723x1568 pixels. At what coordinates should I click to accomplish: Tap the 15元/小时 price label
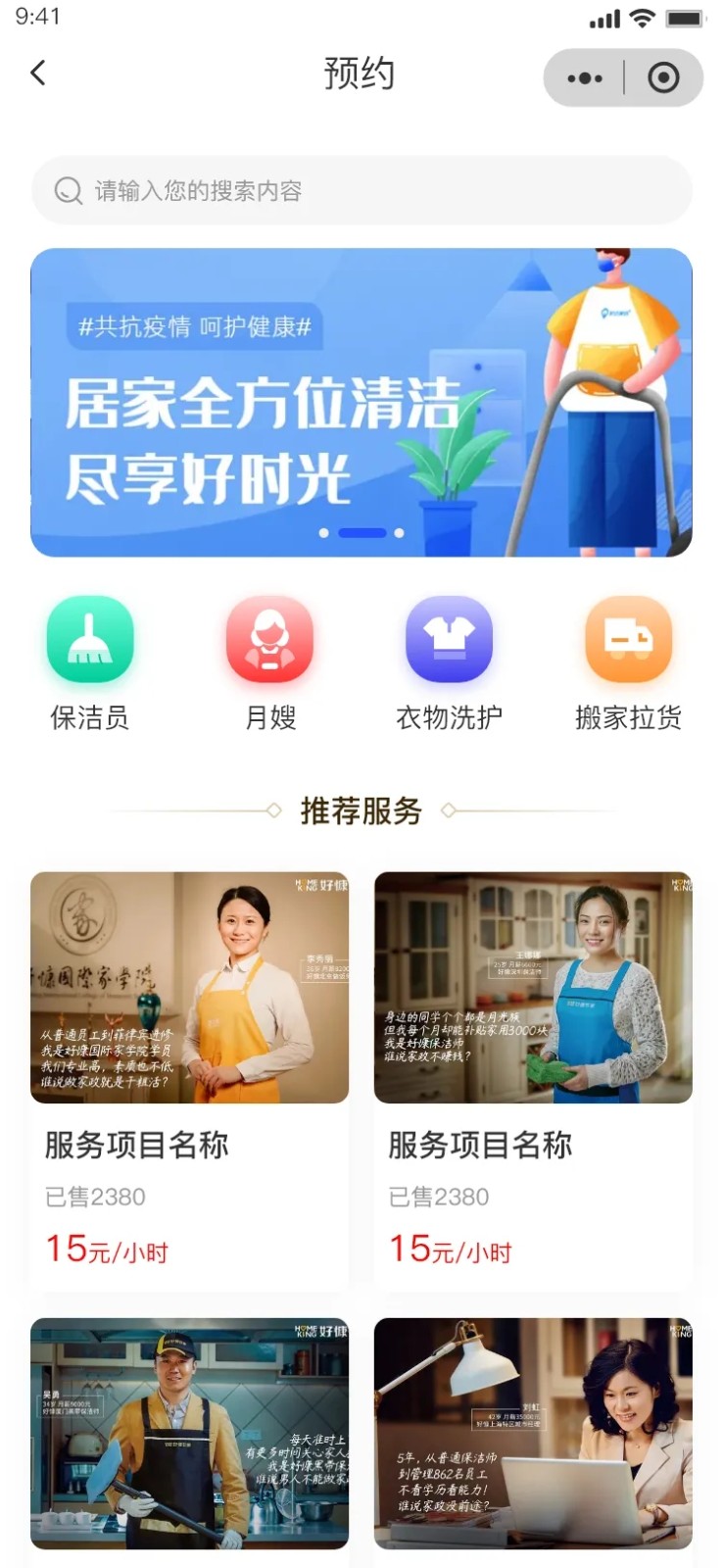[106, 1250]
